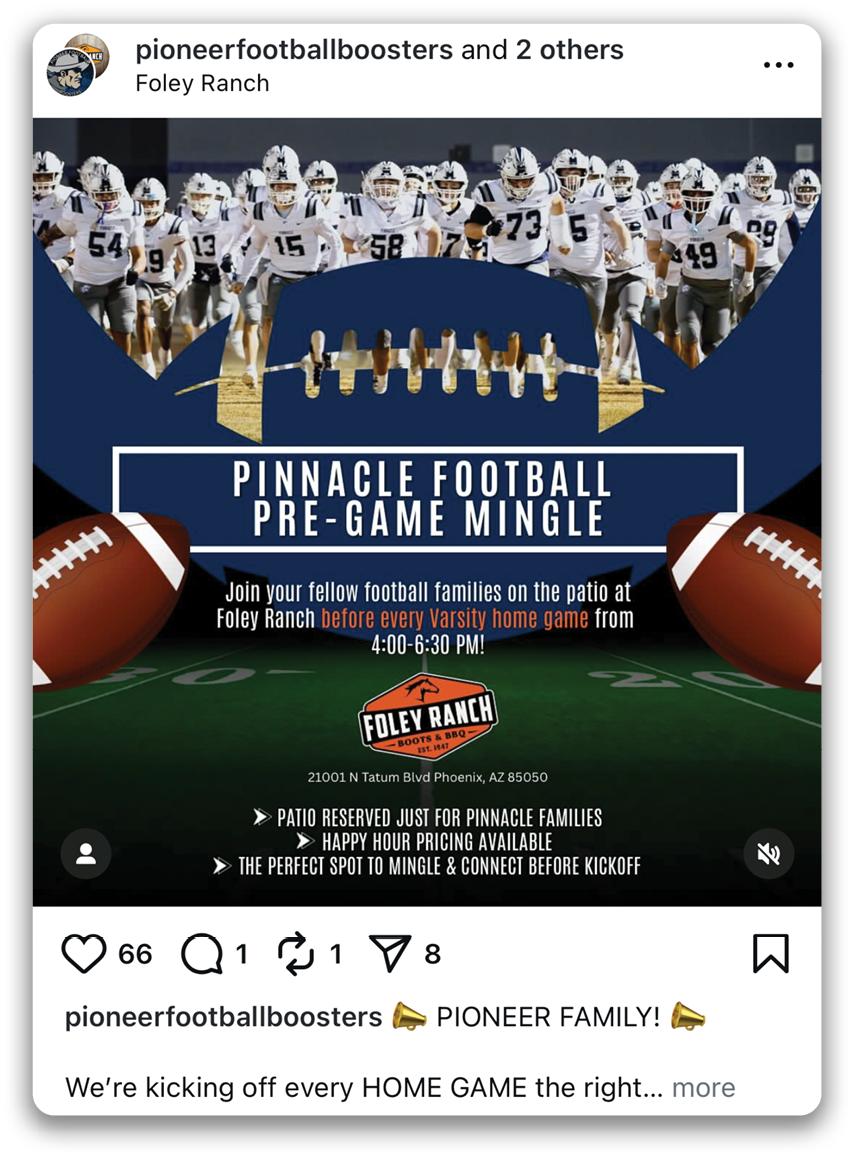The width and height of the screenshot is (854, 1157).
Task: Open the pioneerfootballboosters profile avatar
Action: 71,67
